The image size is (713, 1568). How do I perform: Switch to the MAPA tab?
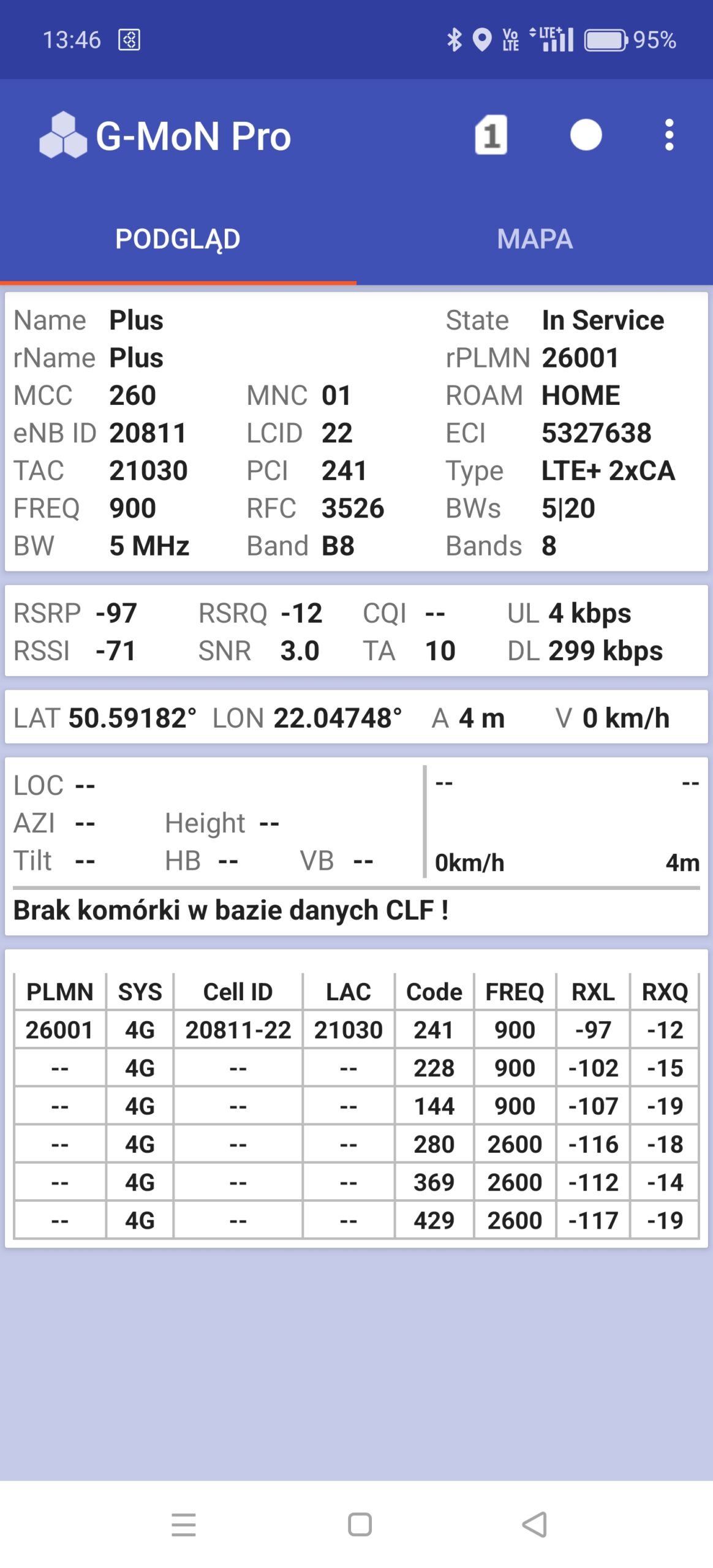pyautogui.click(x=535, y=239)
